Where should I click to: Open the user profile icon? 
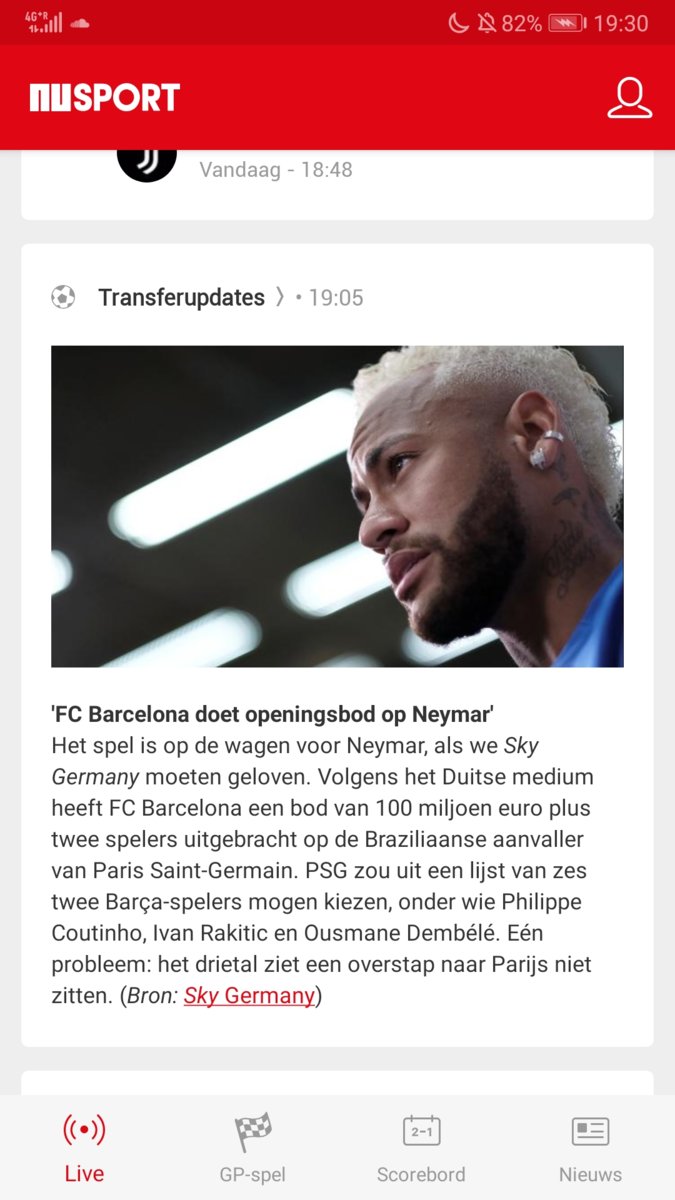pyautogui.click(x=629, y=98)
